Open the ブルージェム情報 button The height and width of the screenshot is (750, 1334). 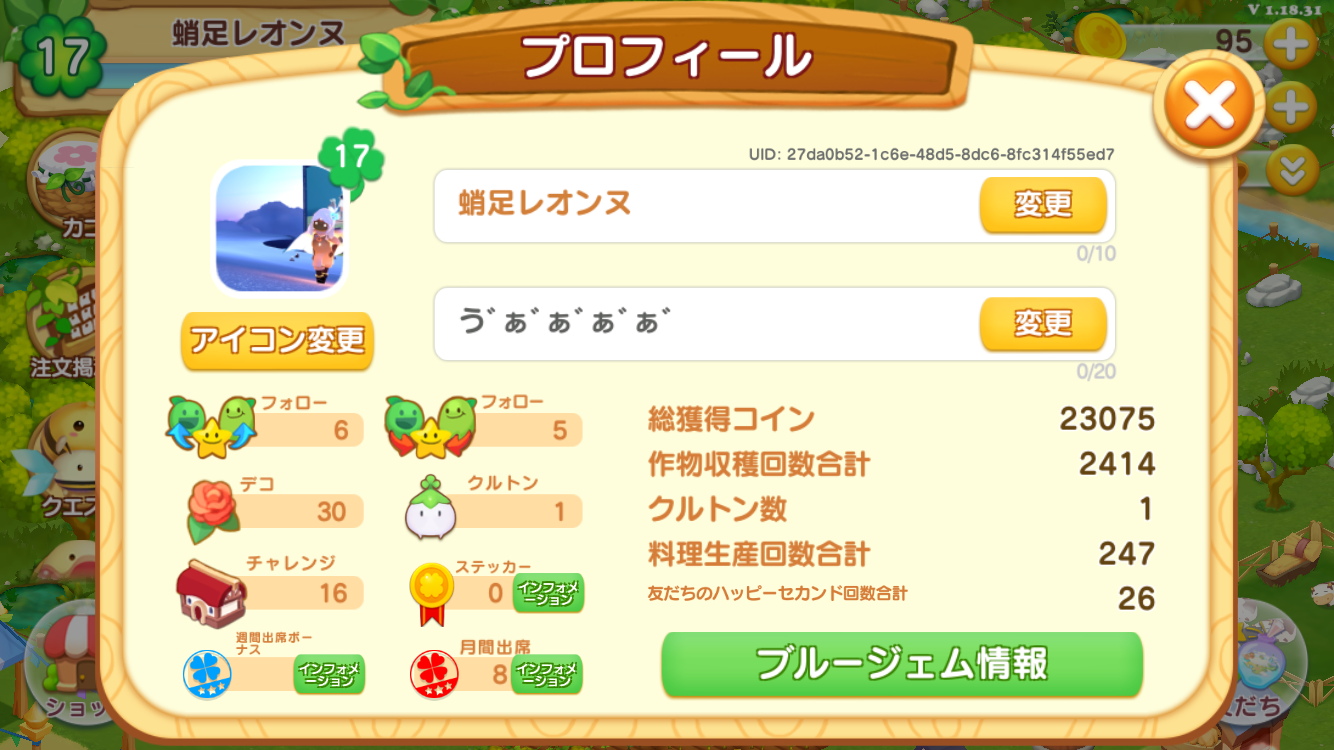[x=901, y=664]
